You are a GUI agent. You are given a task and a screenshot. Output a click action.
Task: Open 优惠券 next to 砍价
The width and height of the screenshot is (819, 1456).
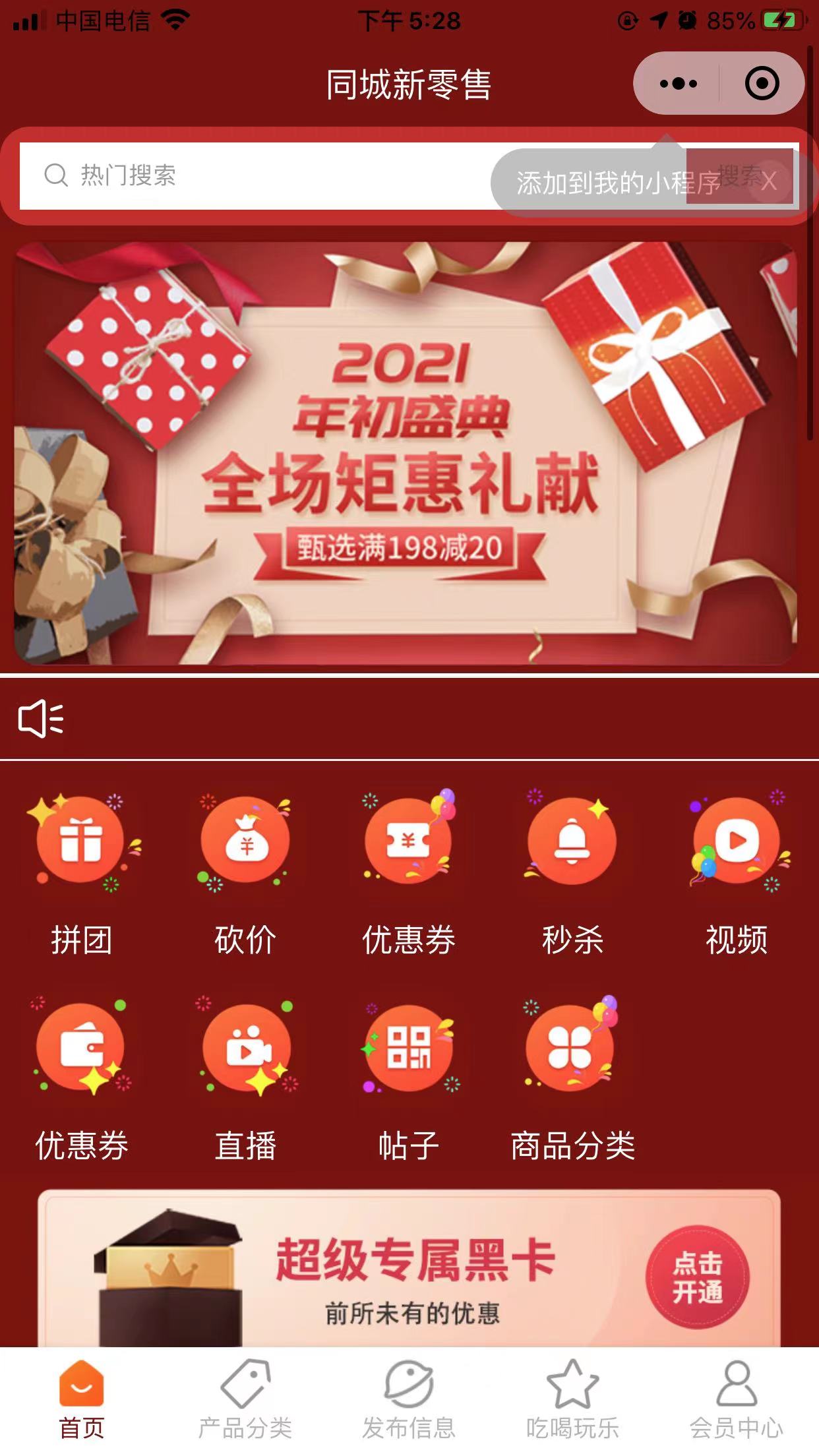tap(409, 870)
